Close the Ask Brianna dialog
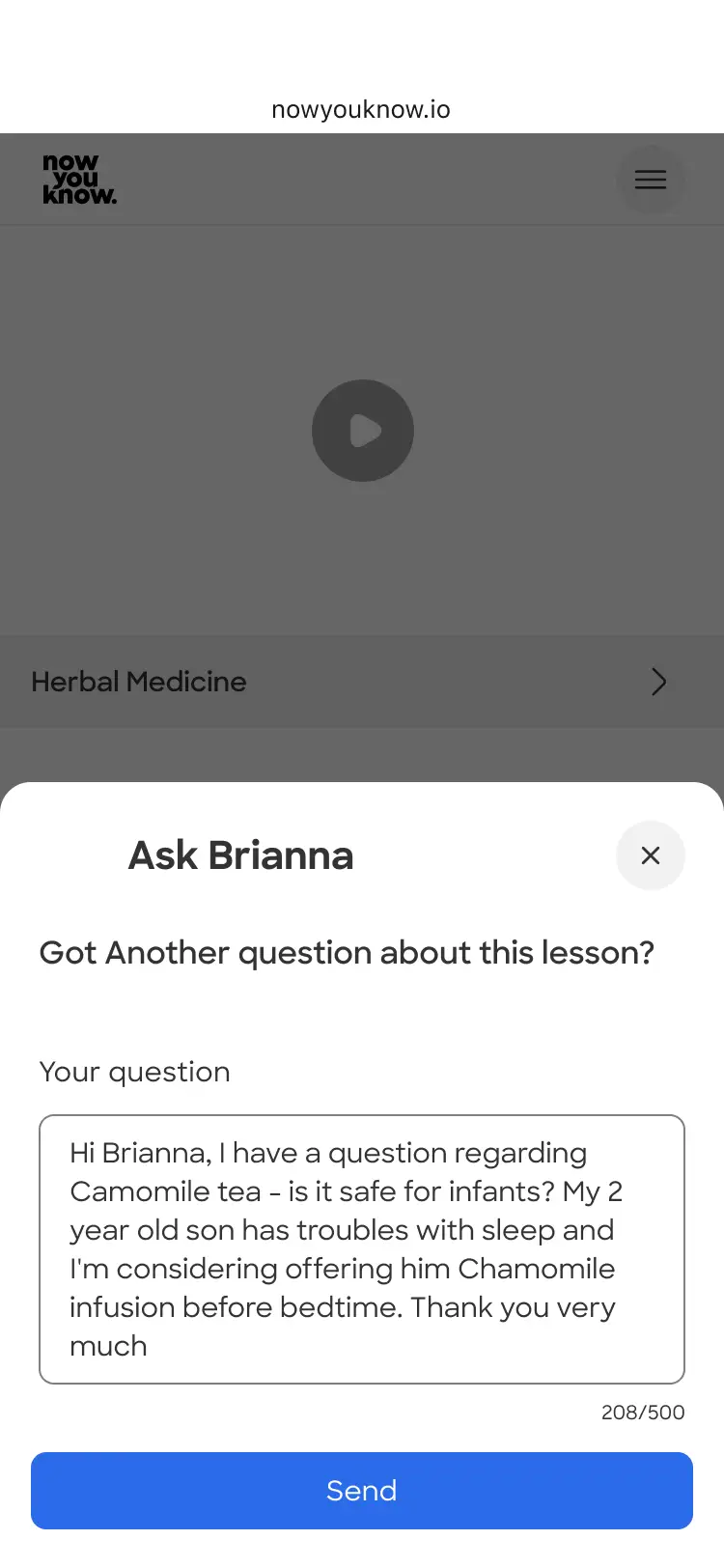The image size is (724, 1568). point(651,855)
